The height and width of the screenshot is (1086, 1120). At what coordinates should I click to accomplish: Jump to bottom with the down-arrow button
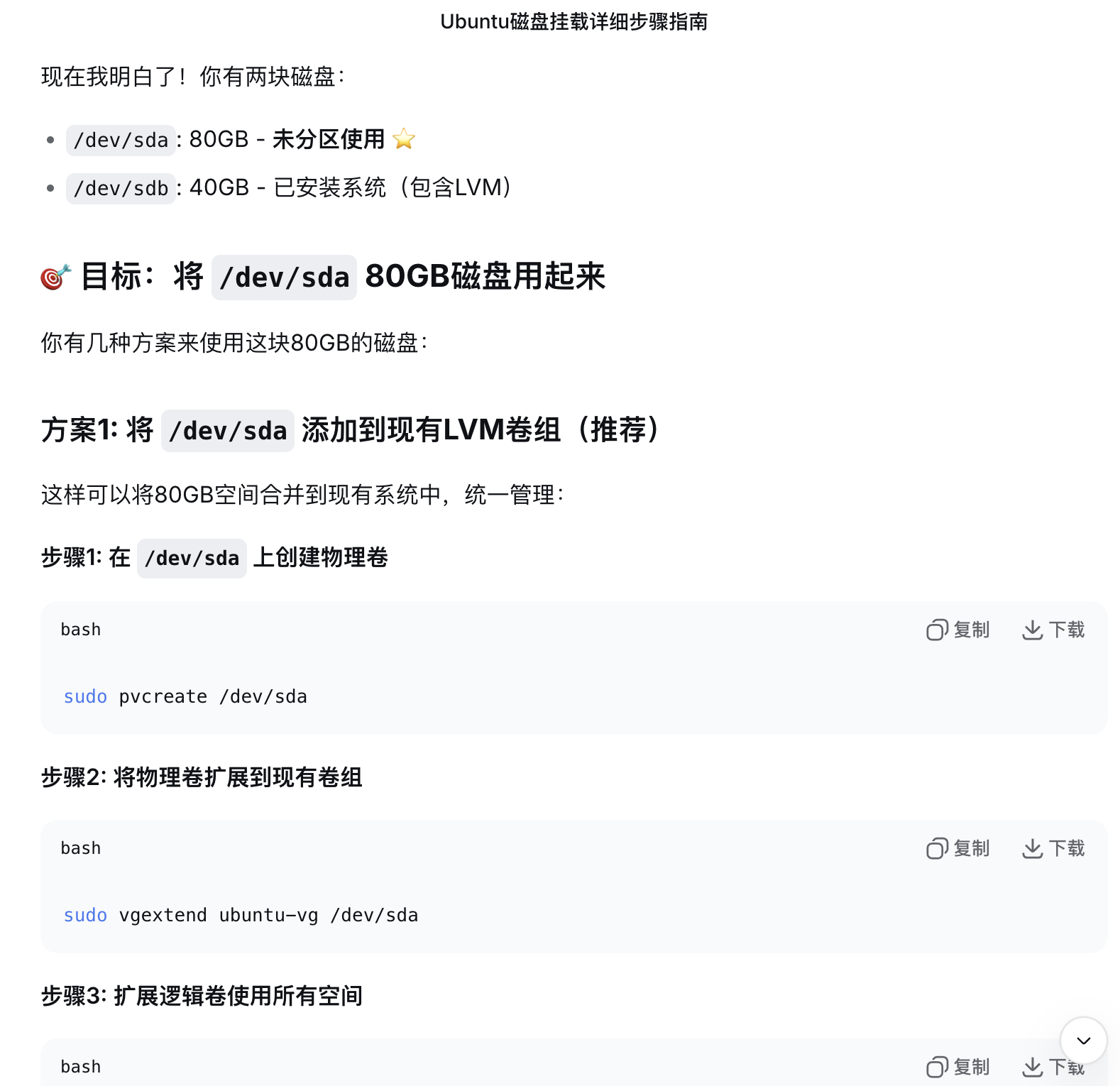pyautogui.click(x=1083, y=1041)
